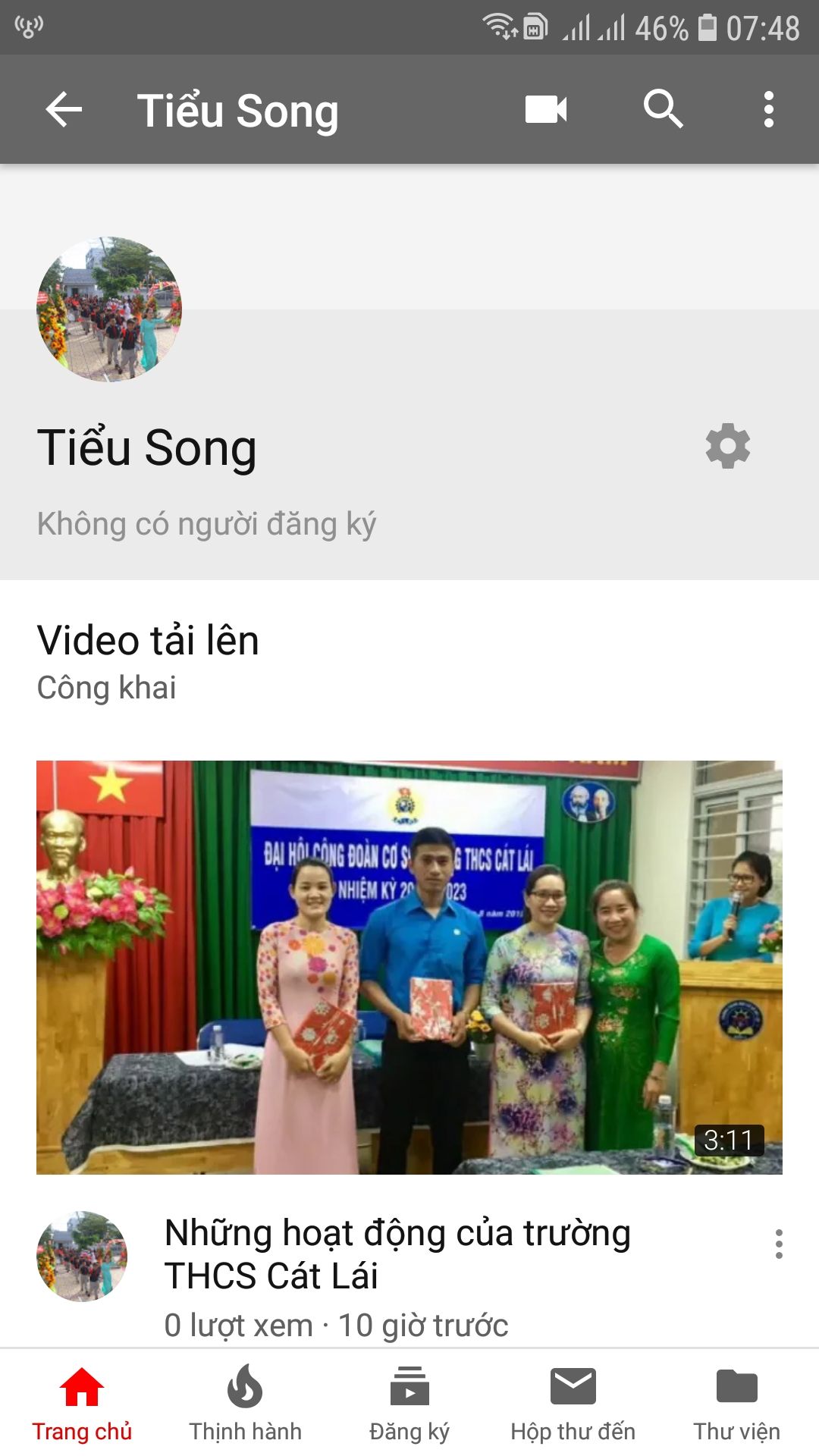Open channel settings gear icon

point(727,446)
